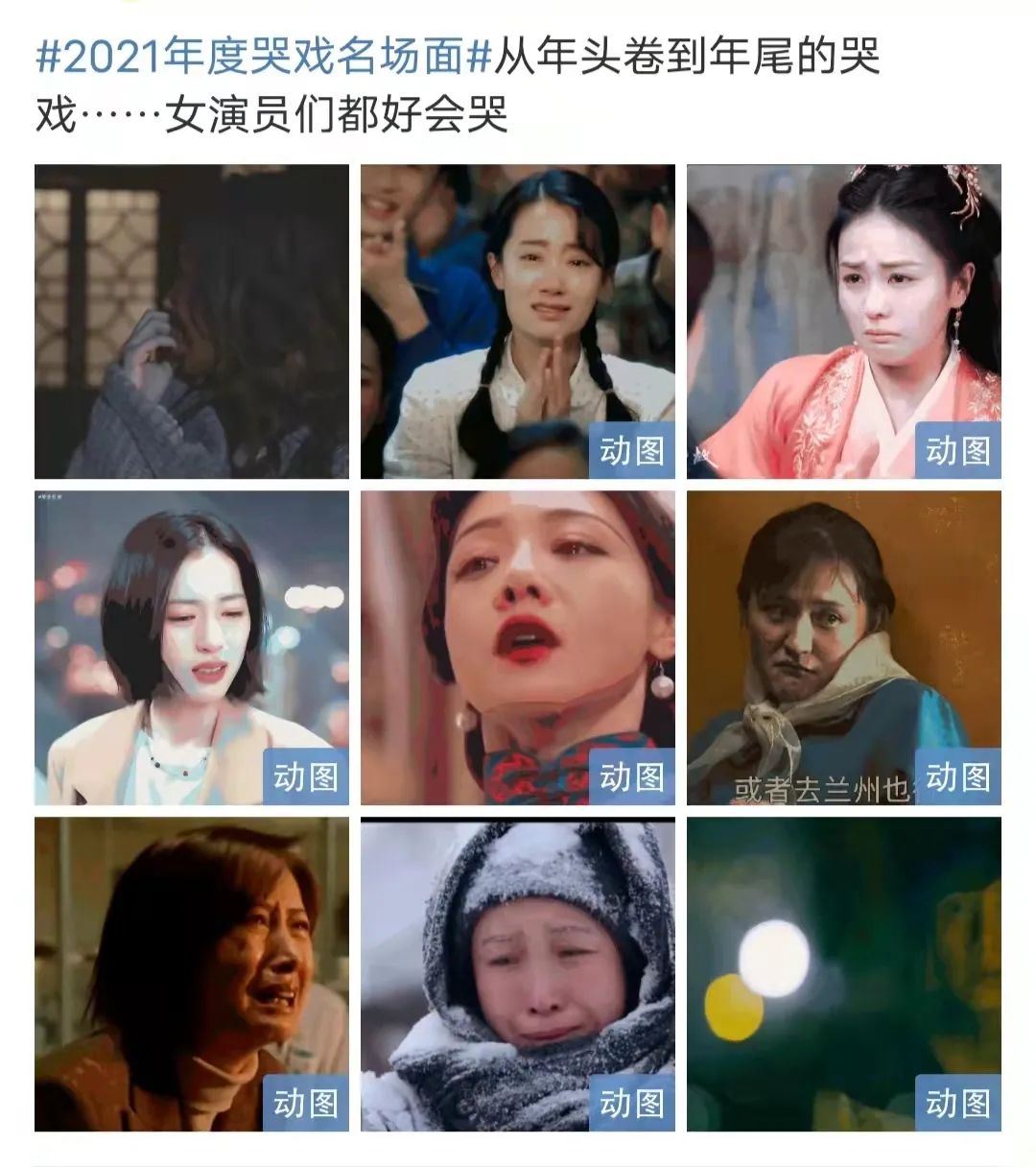The image size is (1036, 1167).
Task: Open the dark window scene GIF
Action: point(192,322)
